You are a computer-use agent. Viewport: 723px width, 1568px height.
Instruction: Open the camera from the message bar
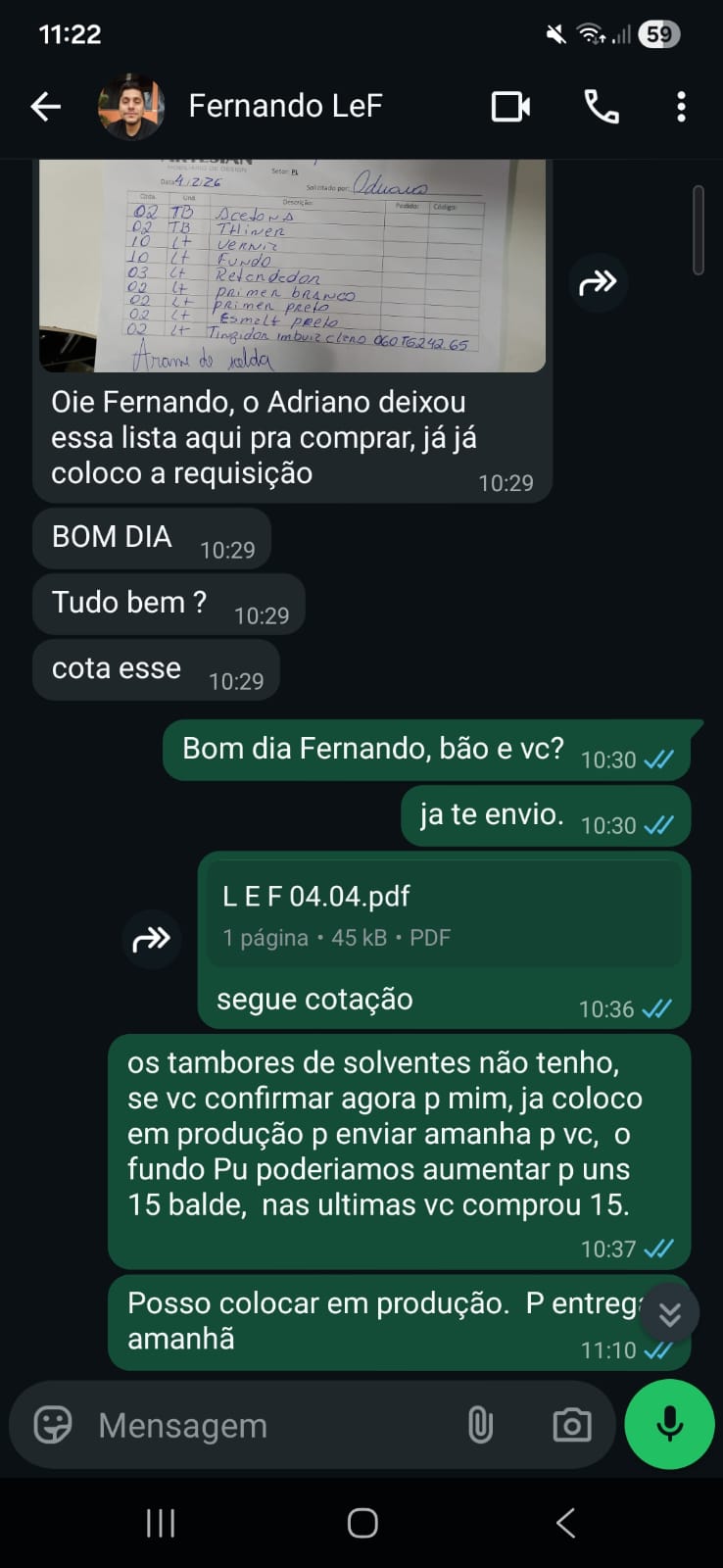tap(572, 1425)
